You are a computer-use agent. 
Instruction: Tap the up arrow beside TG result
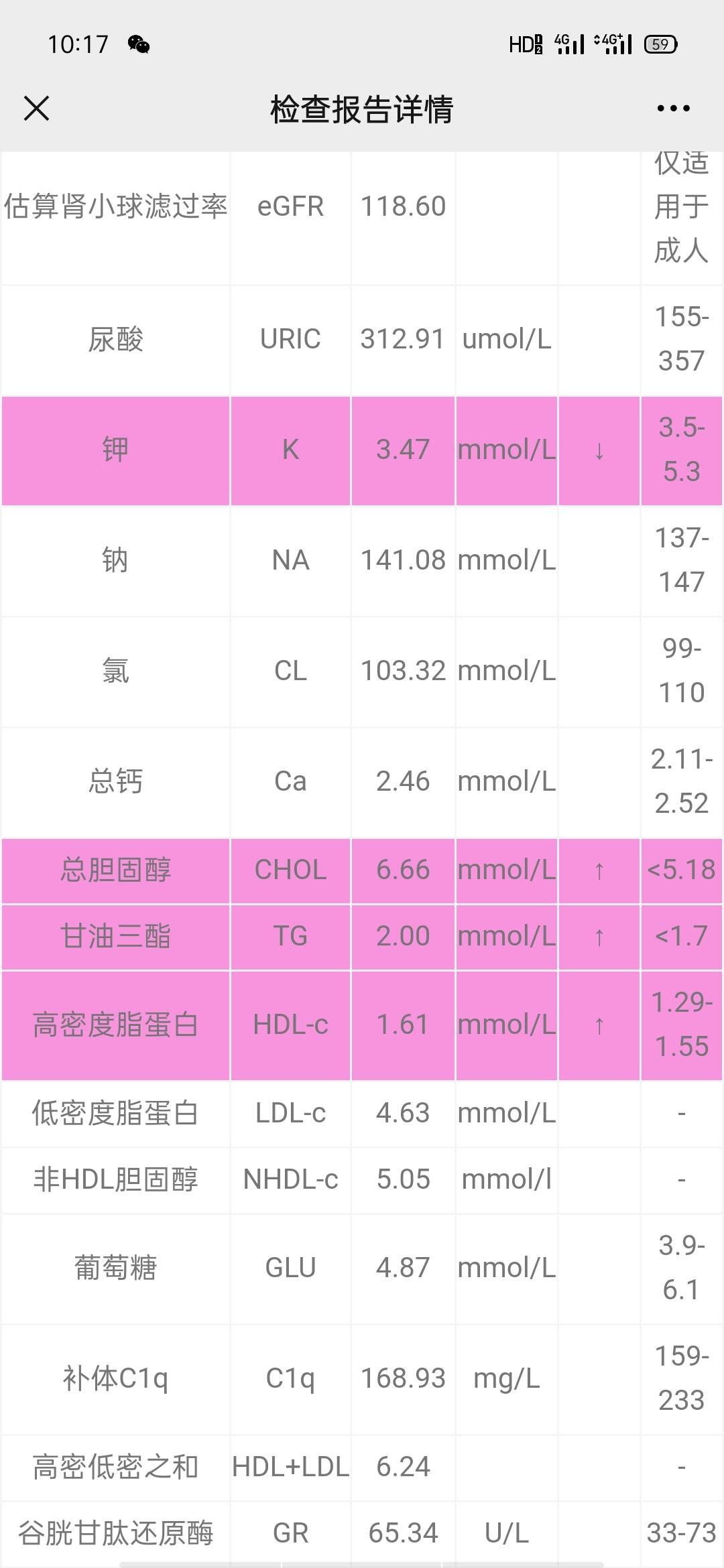pos(599,936)
